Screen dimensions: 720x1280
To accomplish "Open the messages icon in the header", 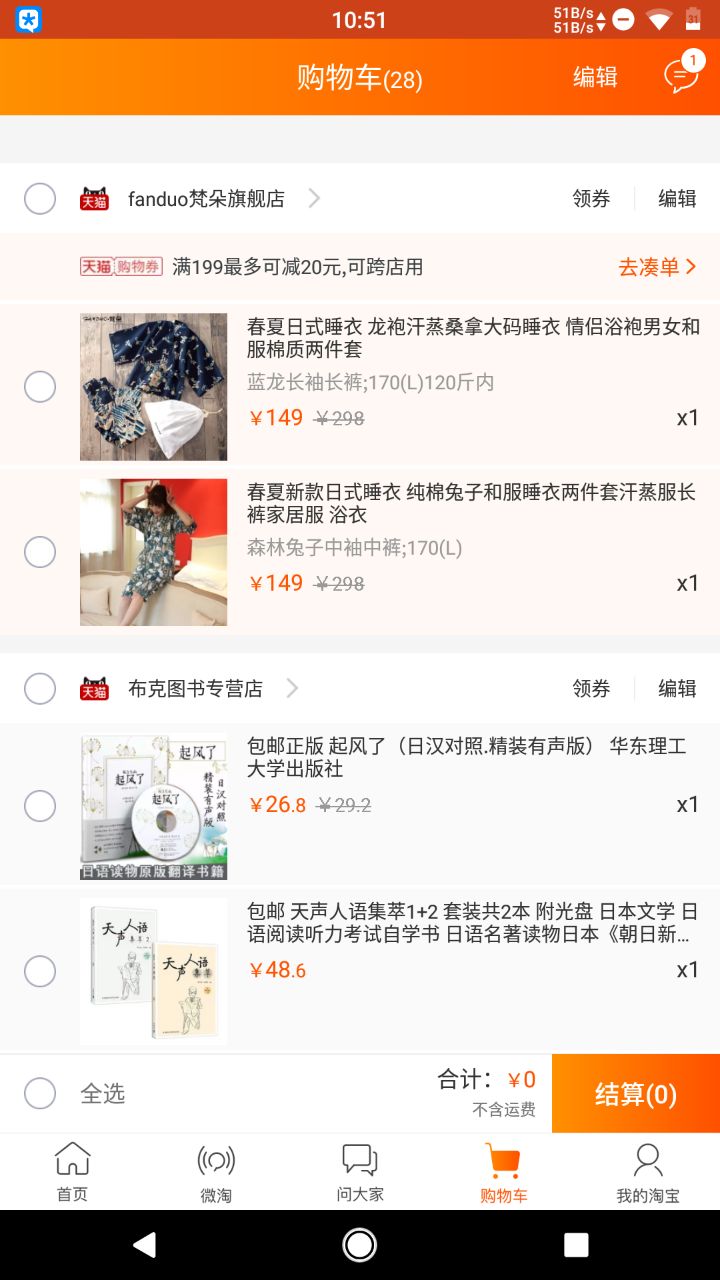I will [681, 77].
